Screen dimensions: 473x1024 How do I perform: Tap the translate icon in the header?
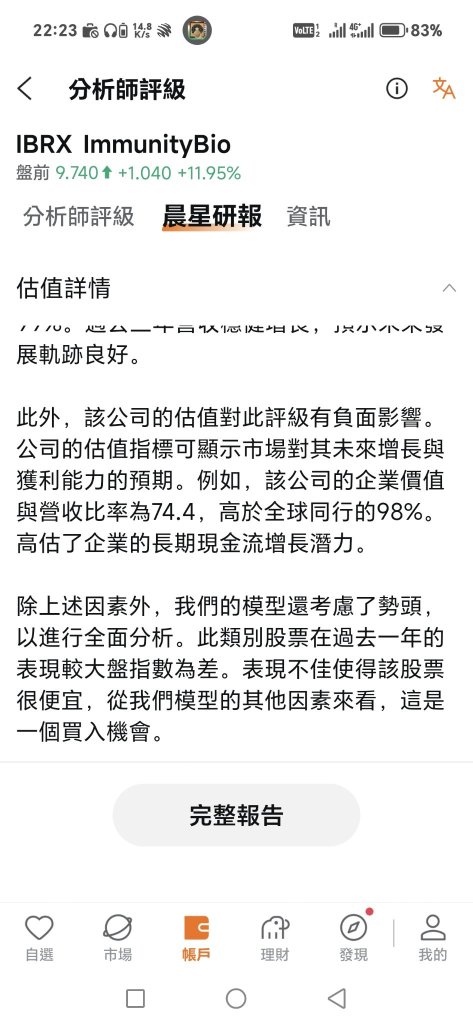click(444, 88)
